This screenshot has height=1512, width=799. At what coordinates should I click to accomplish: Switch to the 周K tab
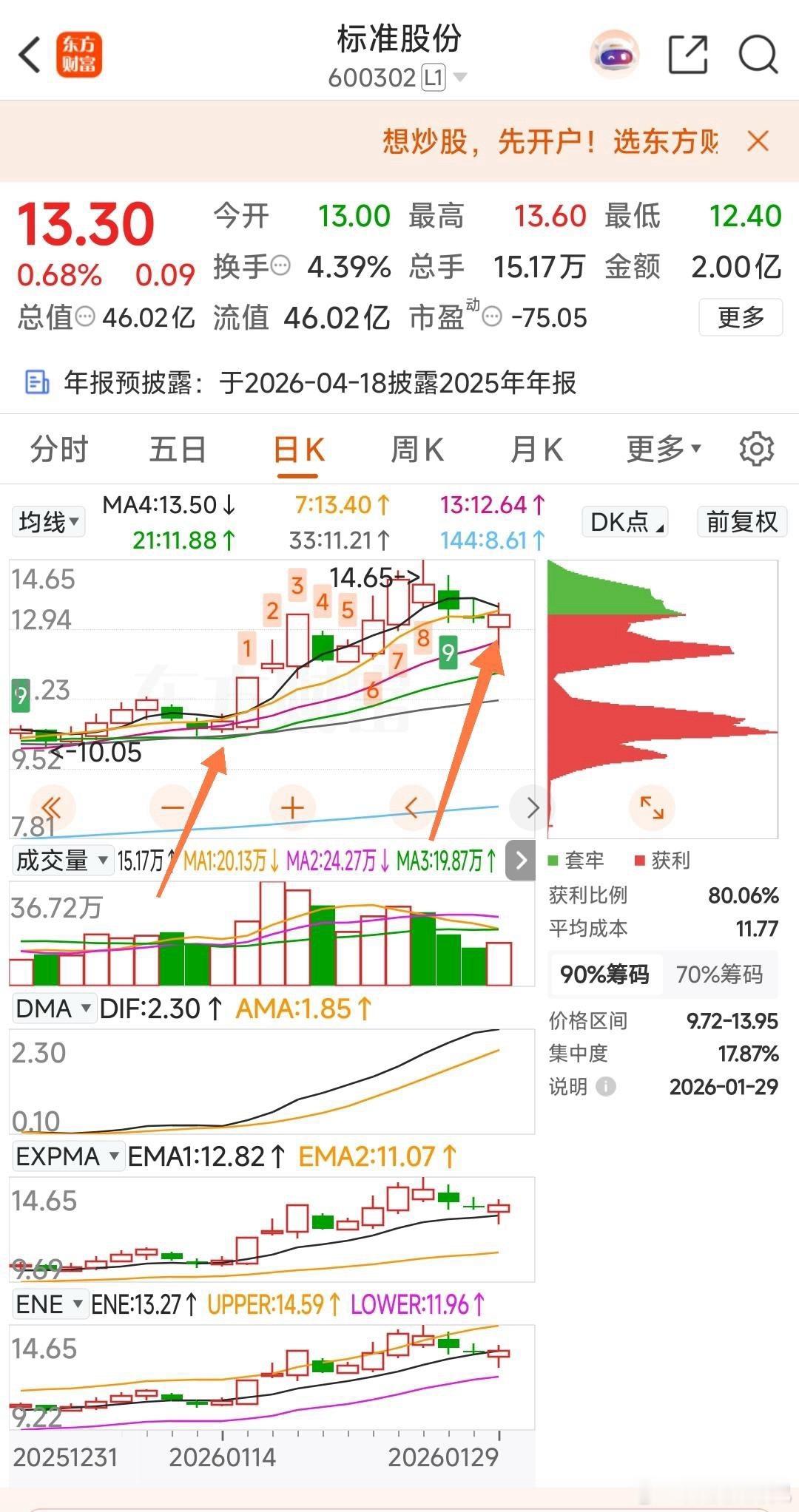click(x=418, y=448)
